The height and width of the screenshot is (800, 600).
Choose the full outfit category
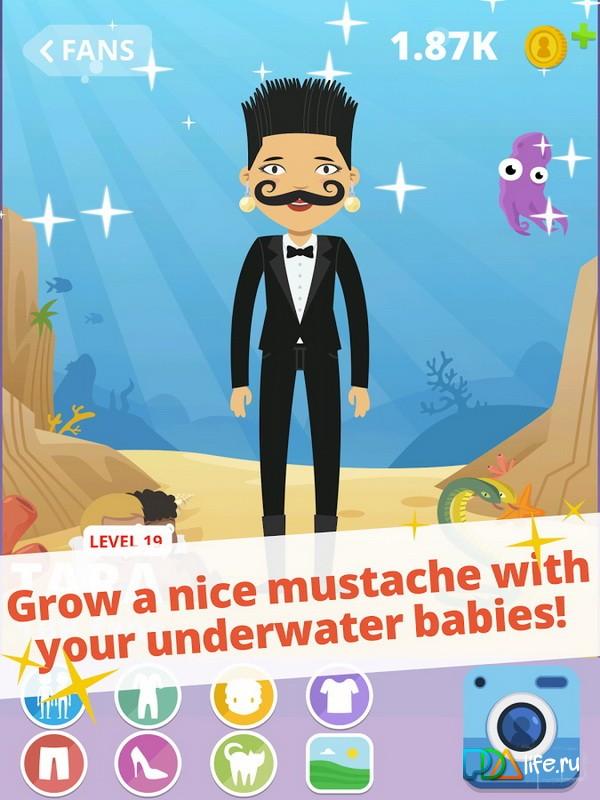[x=146, y=696]
